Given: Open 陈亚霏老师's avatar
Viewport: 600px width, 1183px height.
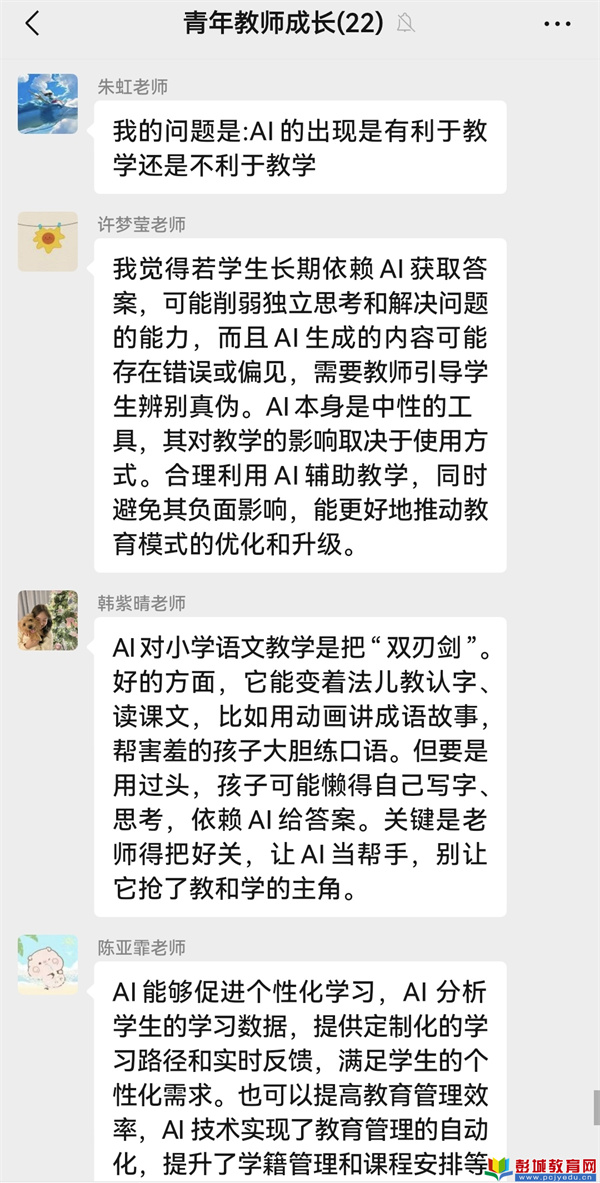Looking at the screenshot, I should (47, 964).
